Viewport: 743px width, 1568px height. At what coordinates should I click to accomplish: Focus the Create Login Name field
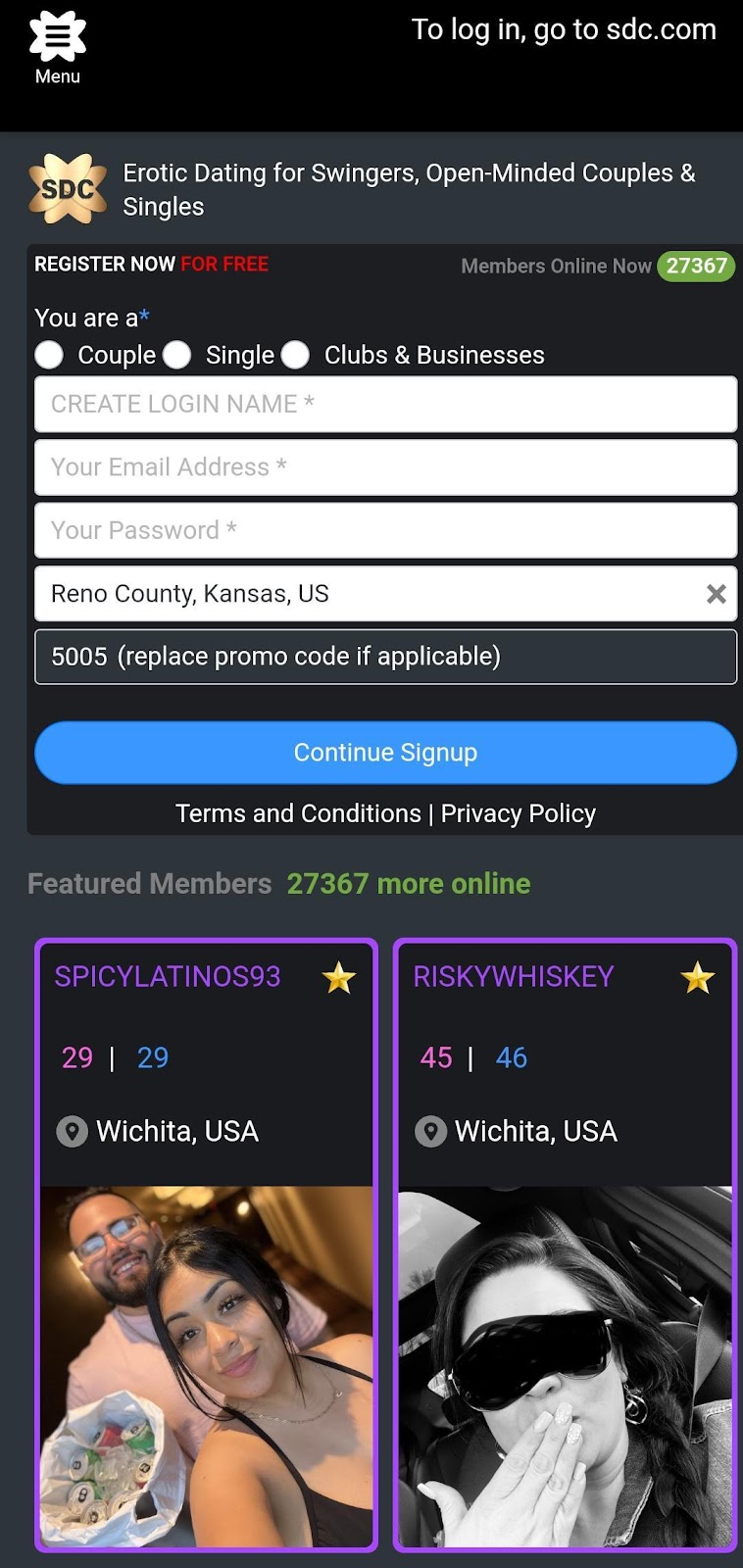[x=385, y=404]
